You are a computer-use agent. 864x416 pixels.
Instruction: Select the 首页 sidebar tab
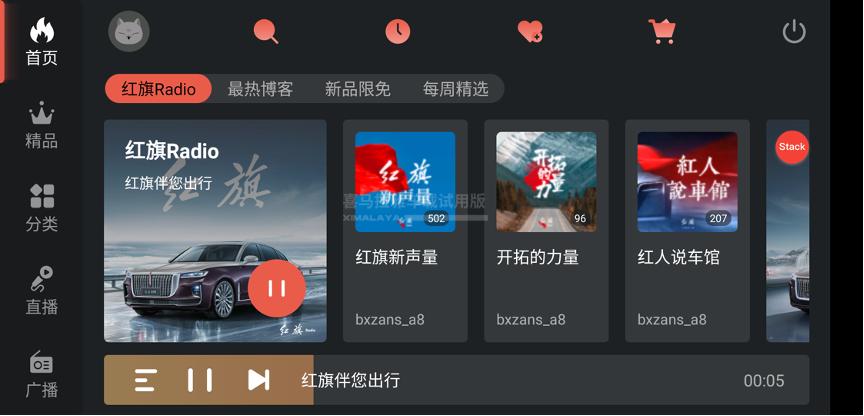(41, 42)
